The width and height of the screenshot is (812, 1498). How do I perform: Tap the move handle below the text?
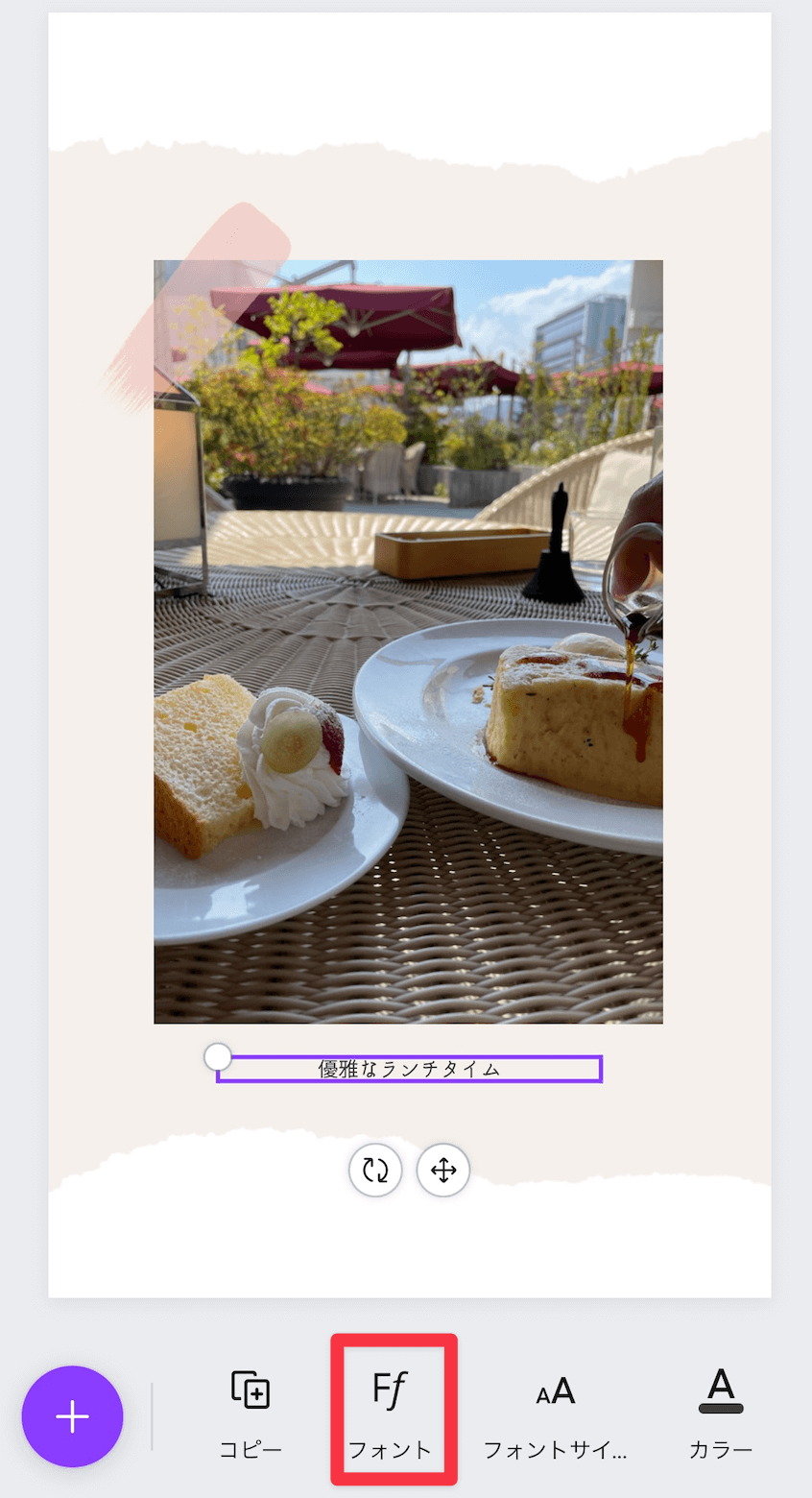(x=443, y=1170)
